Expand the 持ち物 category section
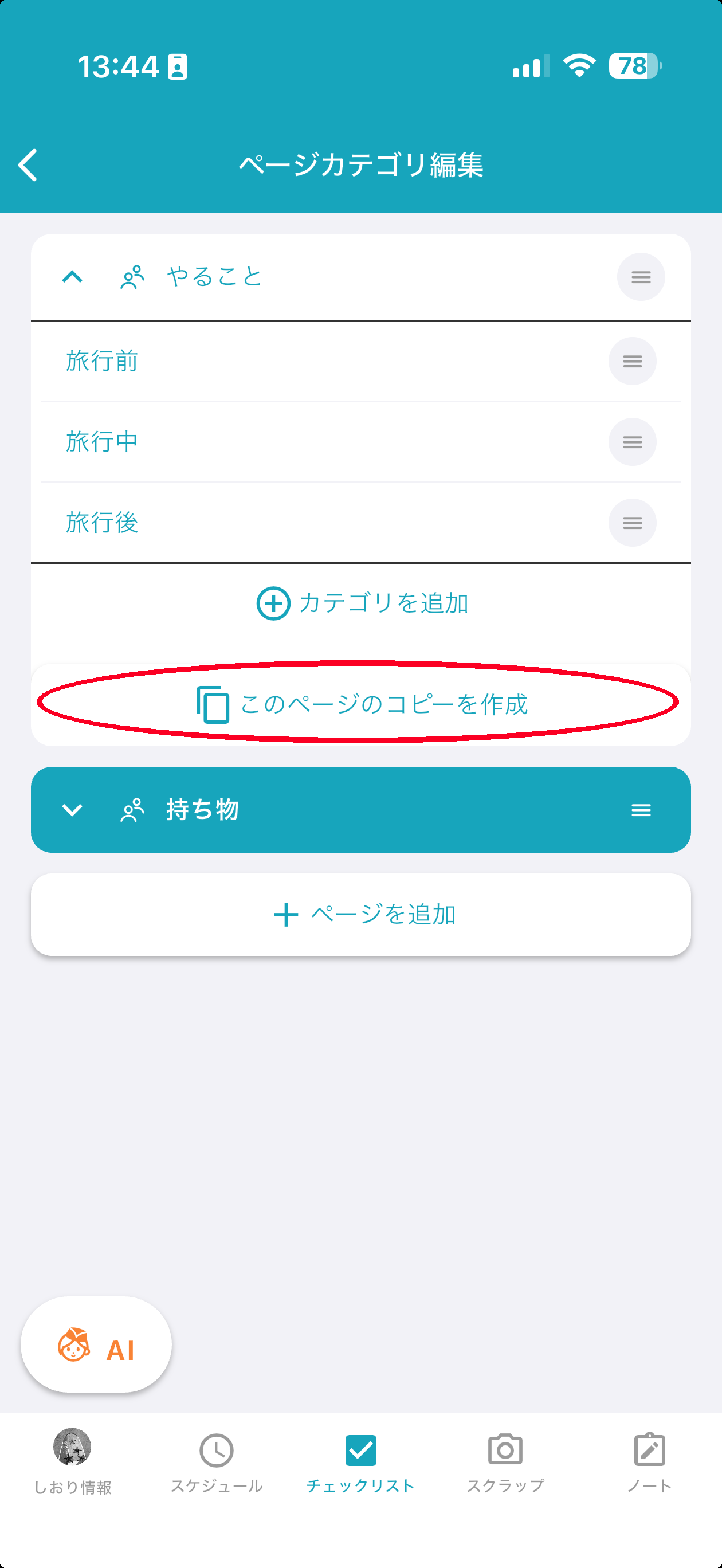The width and height of the screenshot is (722, 1568). click(x=71, y=810)
